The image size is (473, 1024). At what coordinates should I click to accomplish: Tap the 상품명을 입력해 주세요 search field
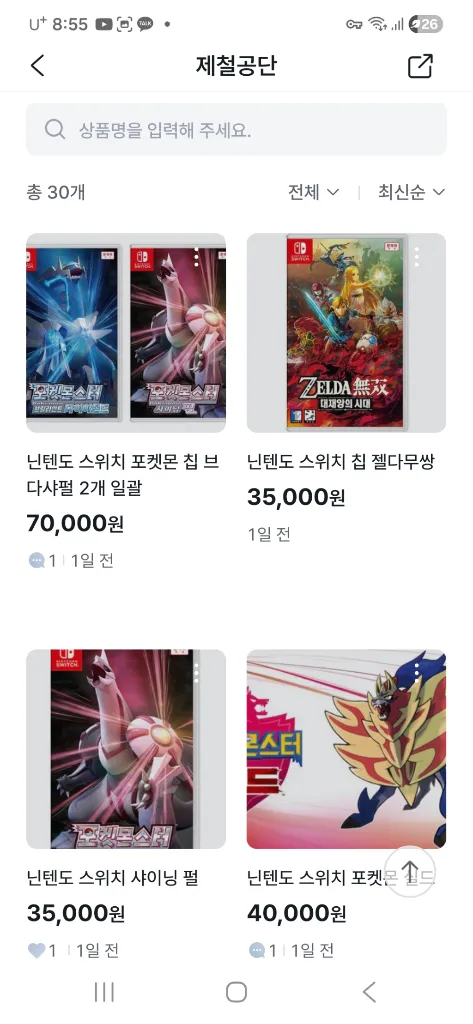[236, 129]
